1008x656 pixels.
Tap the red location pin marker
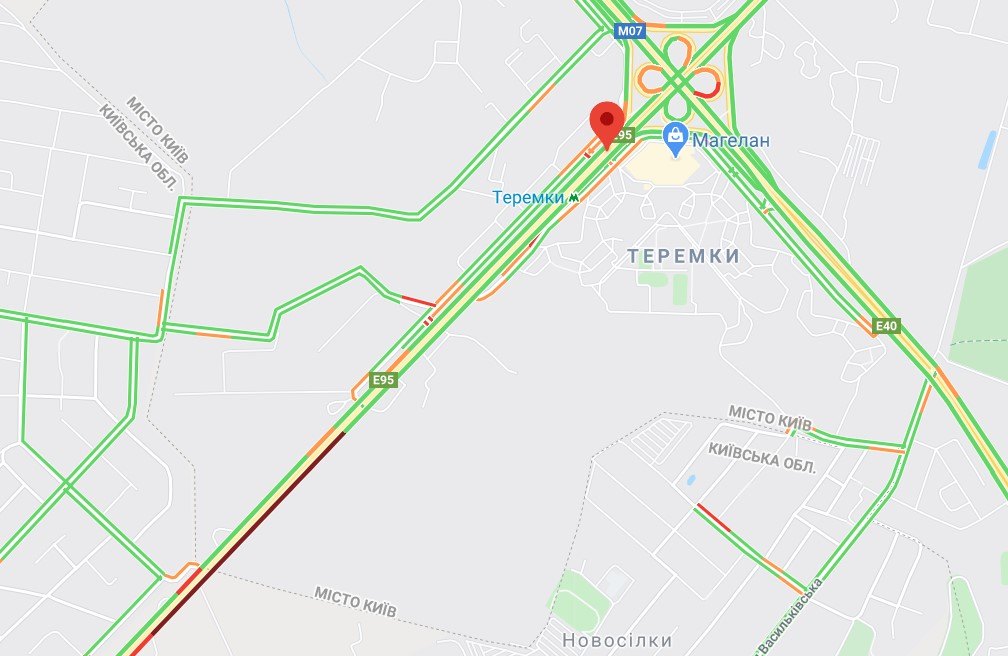tap(606, 123)
